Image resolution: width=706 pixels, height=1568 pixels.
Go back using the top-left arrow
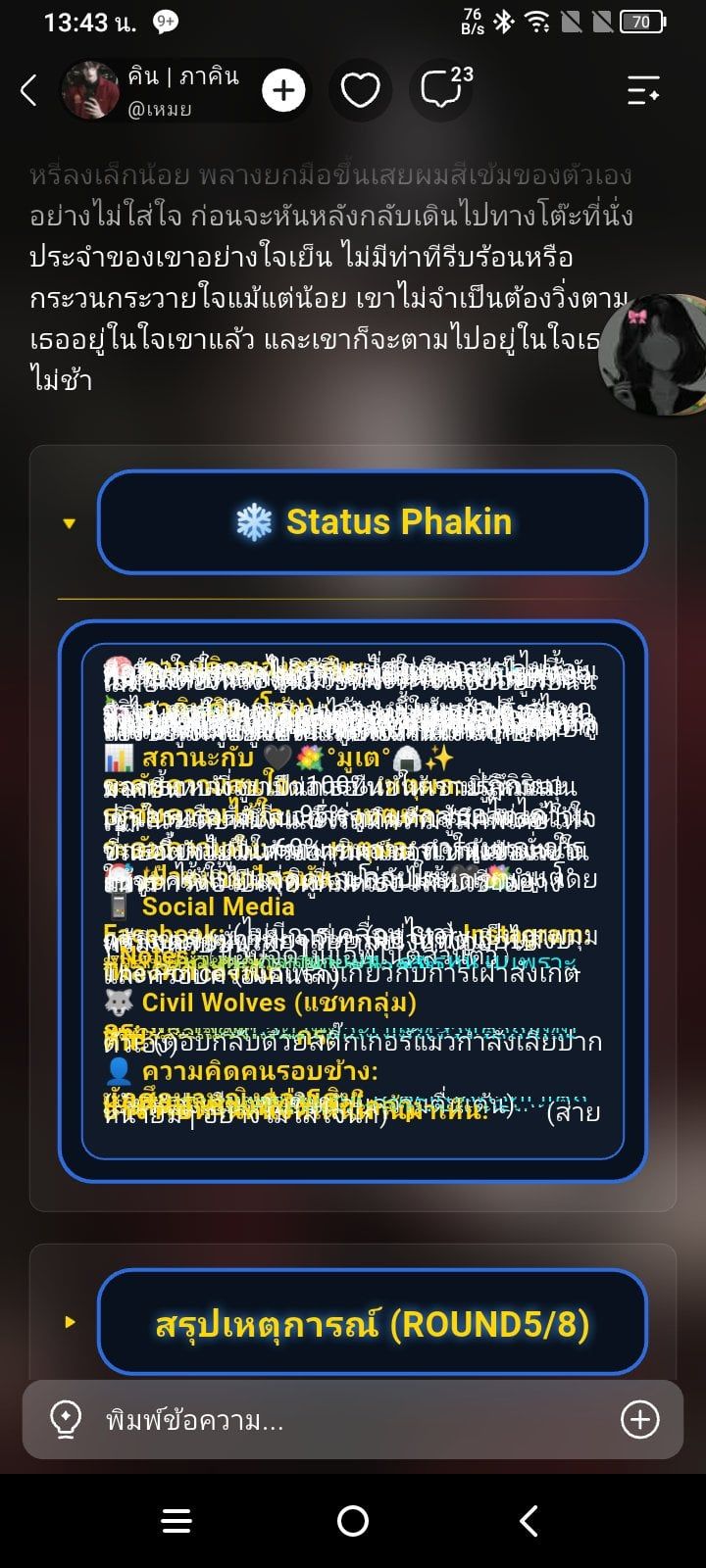(29, 91)
